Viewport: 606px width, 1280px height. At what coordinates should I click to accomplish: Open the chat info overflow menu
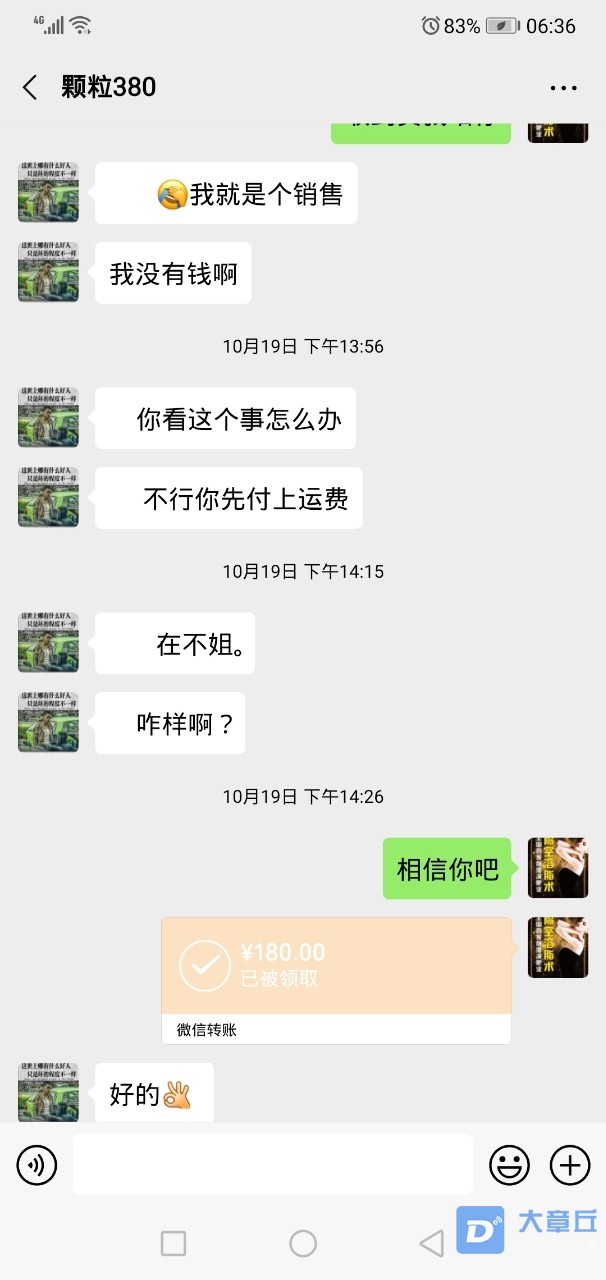[563, 88]
